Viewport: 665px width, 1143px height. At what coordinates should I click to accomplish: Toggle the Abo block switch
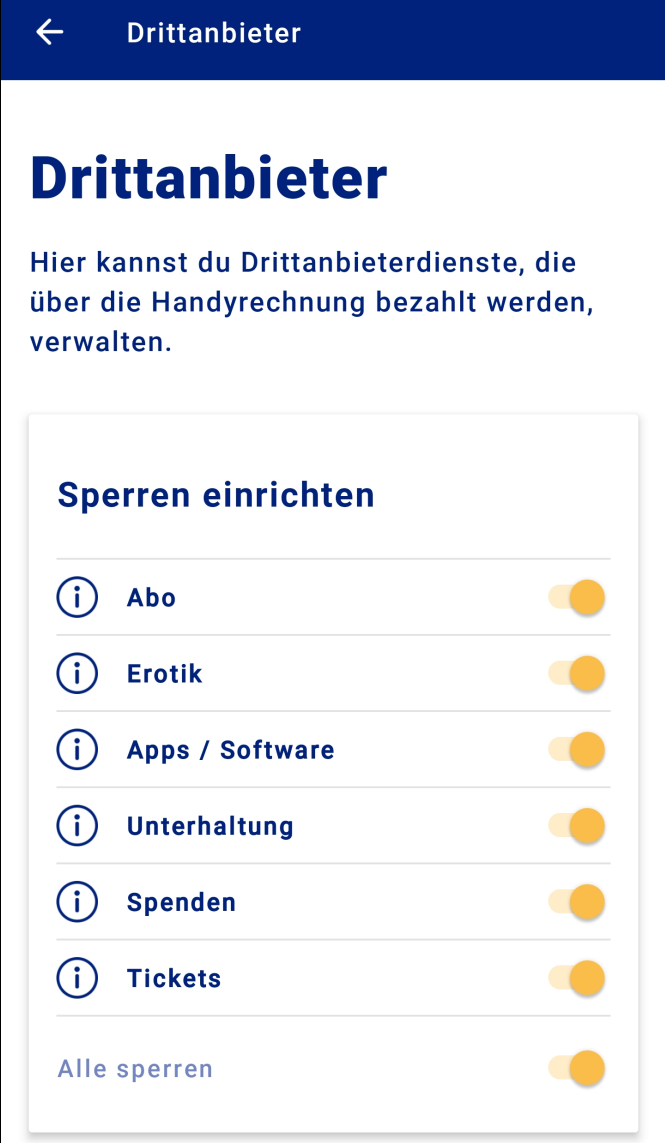[577, 598]
